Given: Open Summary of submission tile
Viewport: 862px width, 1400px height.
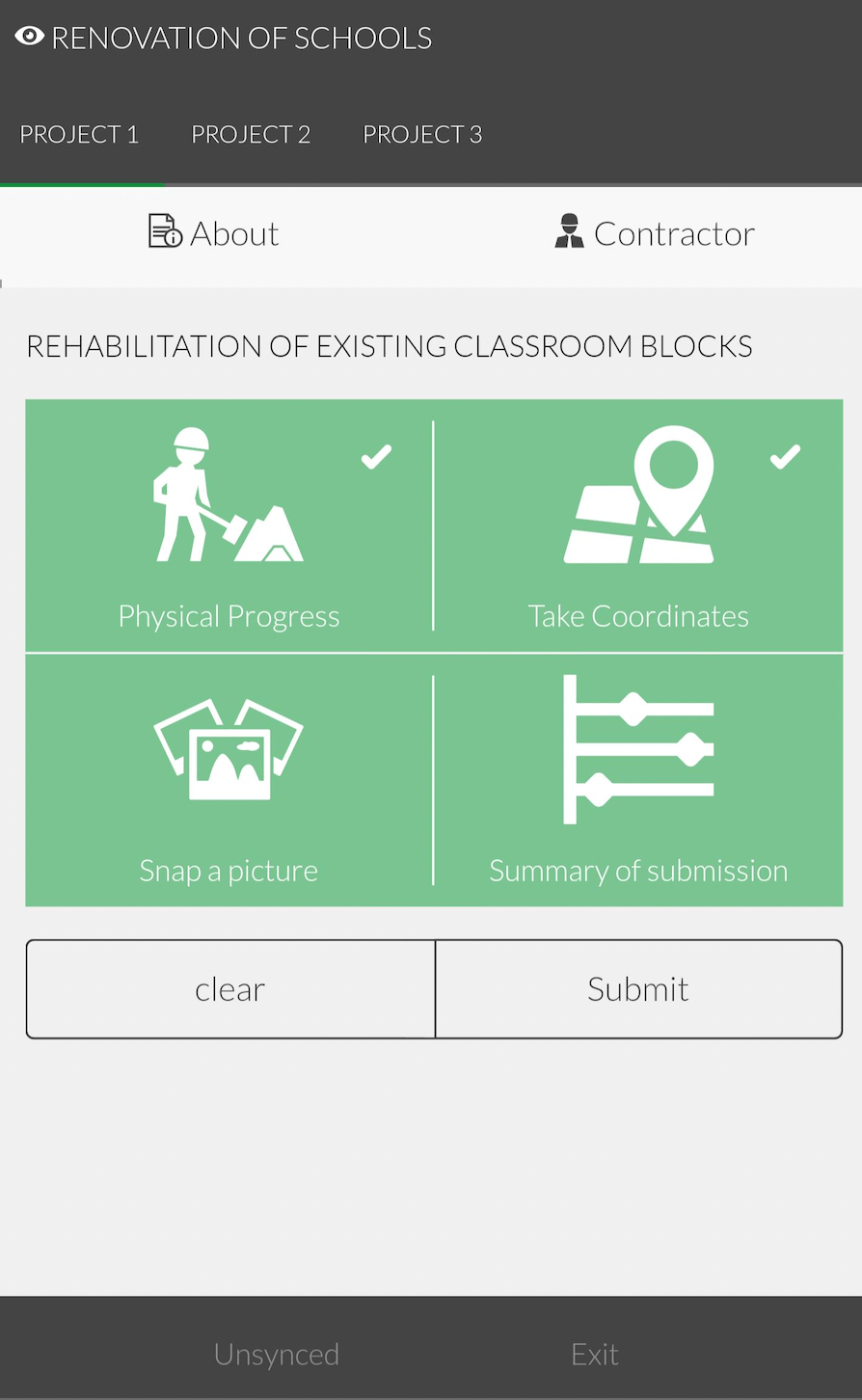Looking at the screenshot, I should point(638,781).
